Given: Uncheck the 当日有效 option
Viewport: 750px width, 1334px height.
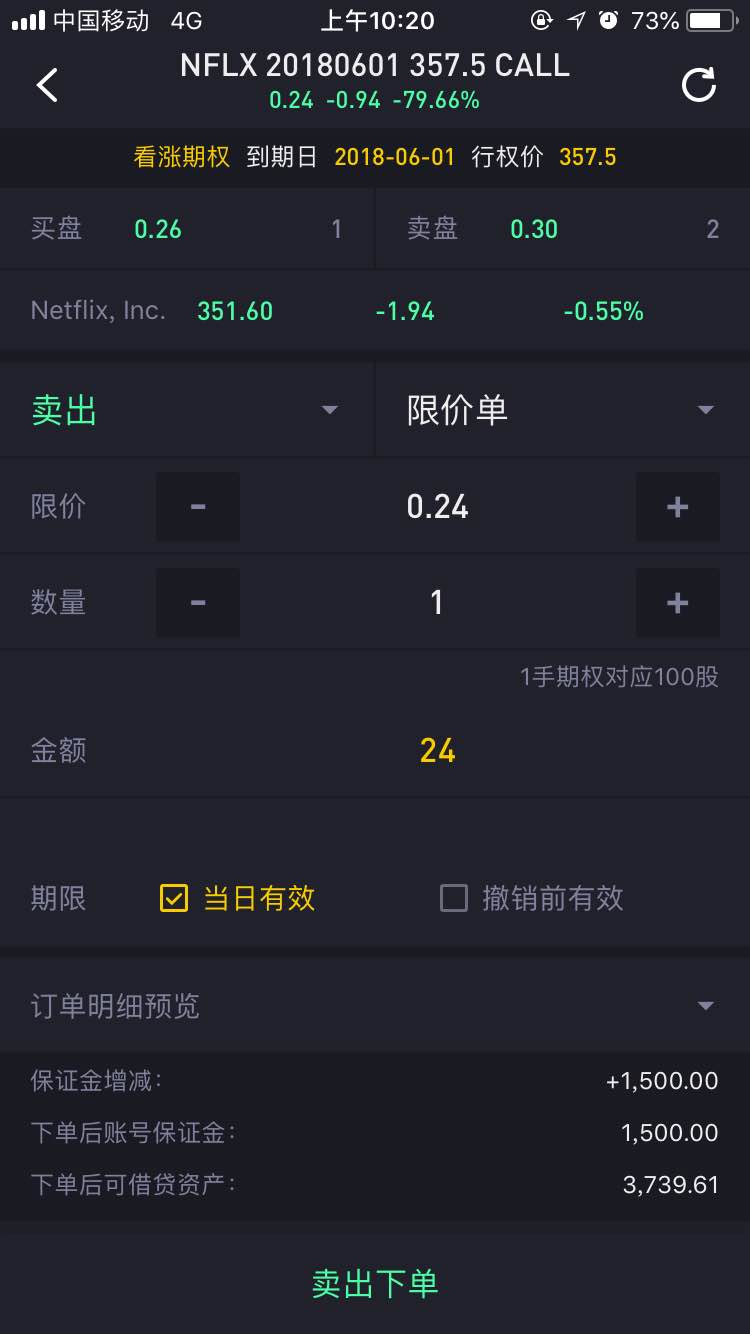Looking at the screenshot, I should click(x=174, y=898).
